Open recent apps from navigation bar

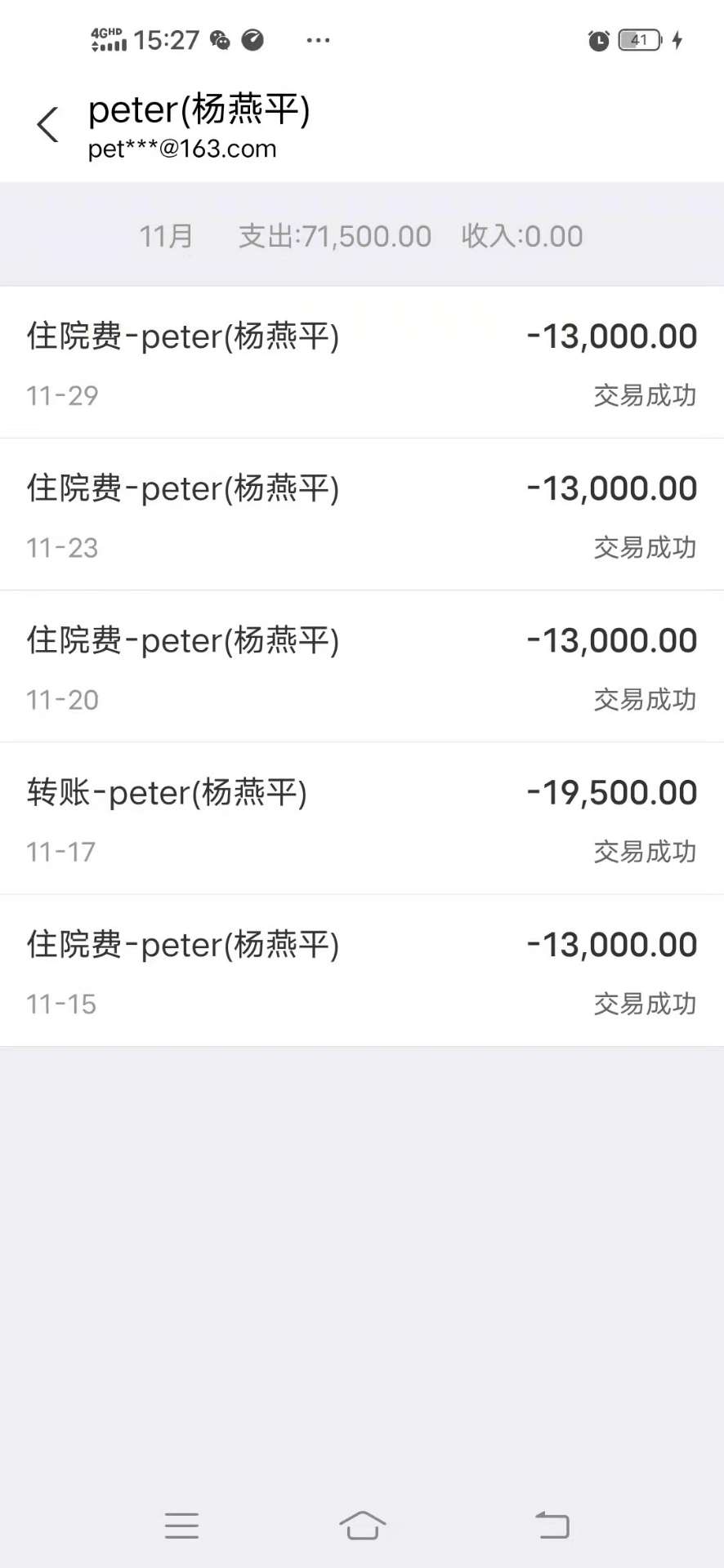pyautogui.click(x=181, y=1525)
